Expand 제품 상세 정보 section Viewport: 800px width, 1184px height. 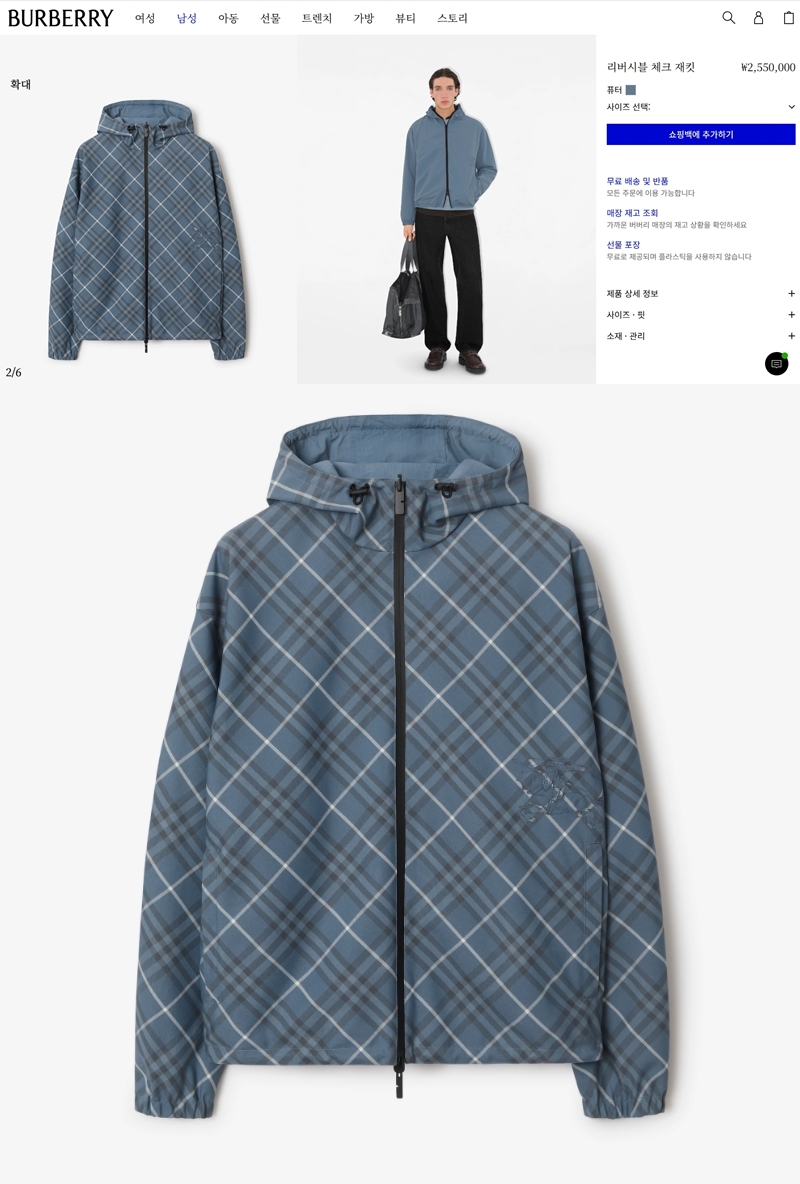(700, 294)
